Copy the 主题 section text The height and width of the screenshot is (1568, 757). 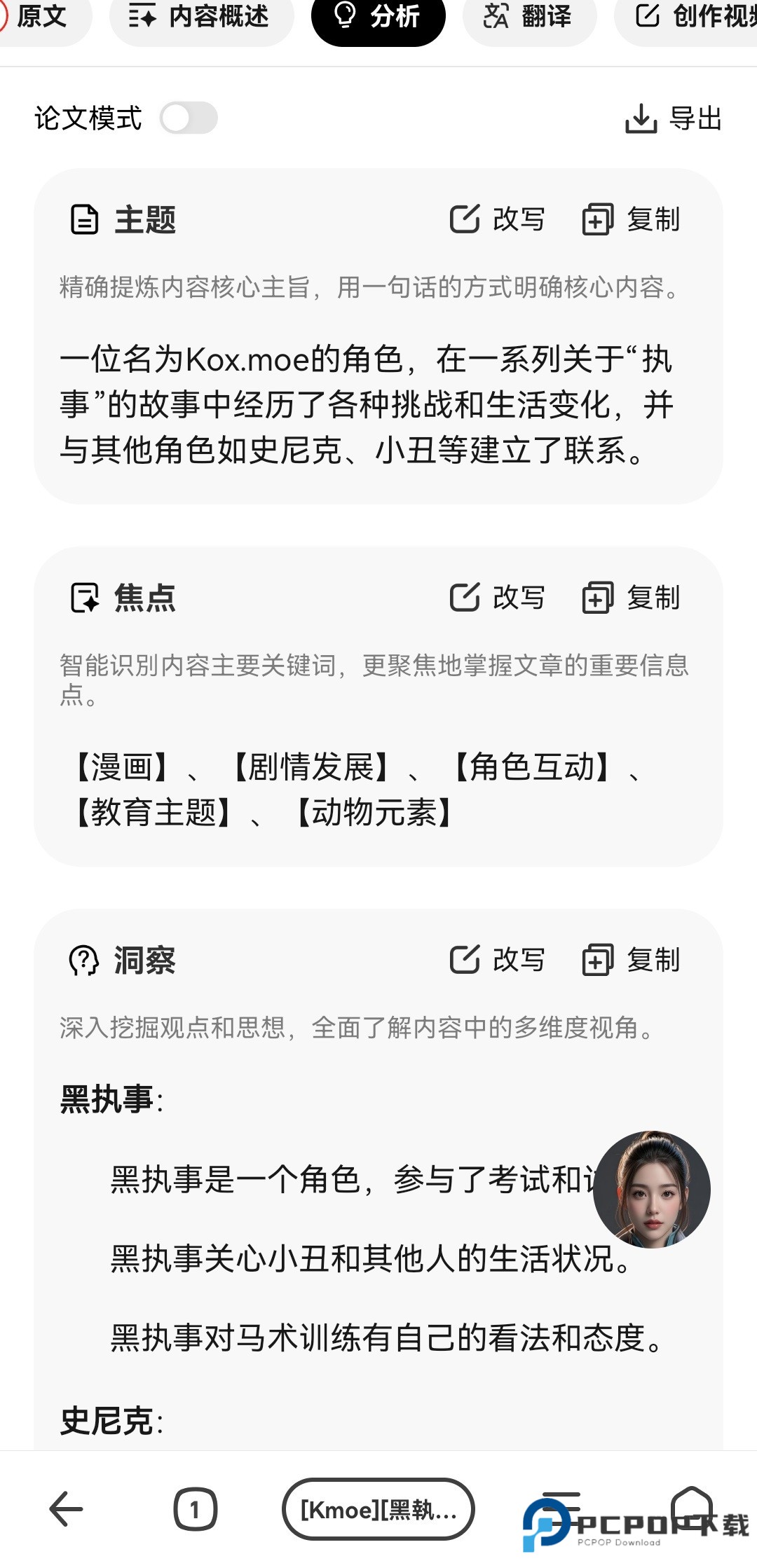[632, 219]
